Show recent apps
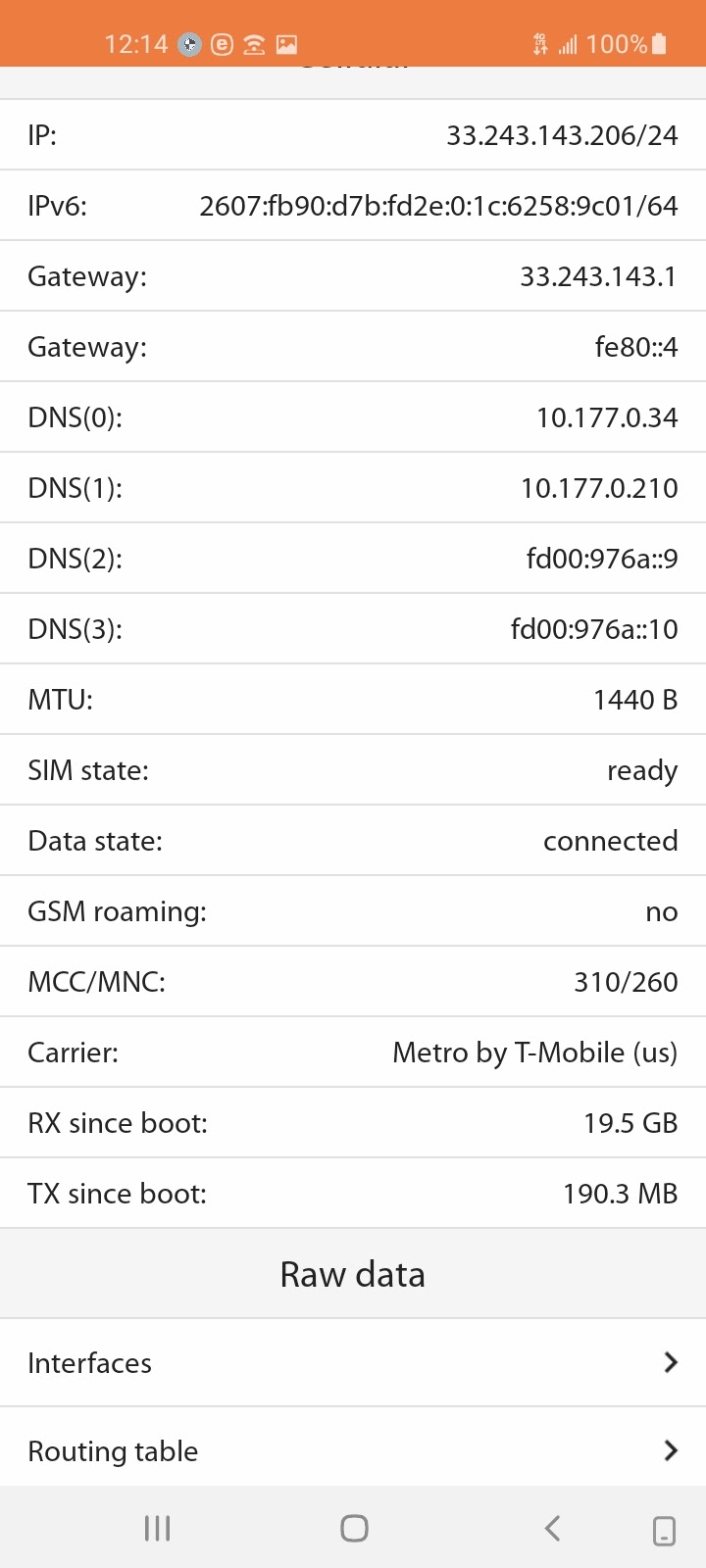This screenshot has width=706, height=1568. pos(157,1528)
